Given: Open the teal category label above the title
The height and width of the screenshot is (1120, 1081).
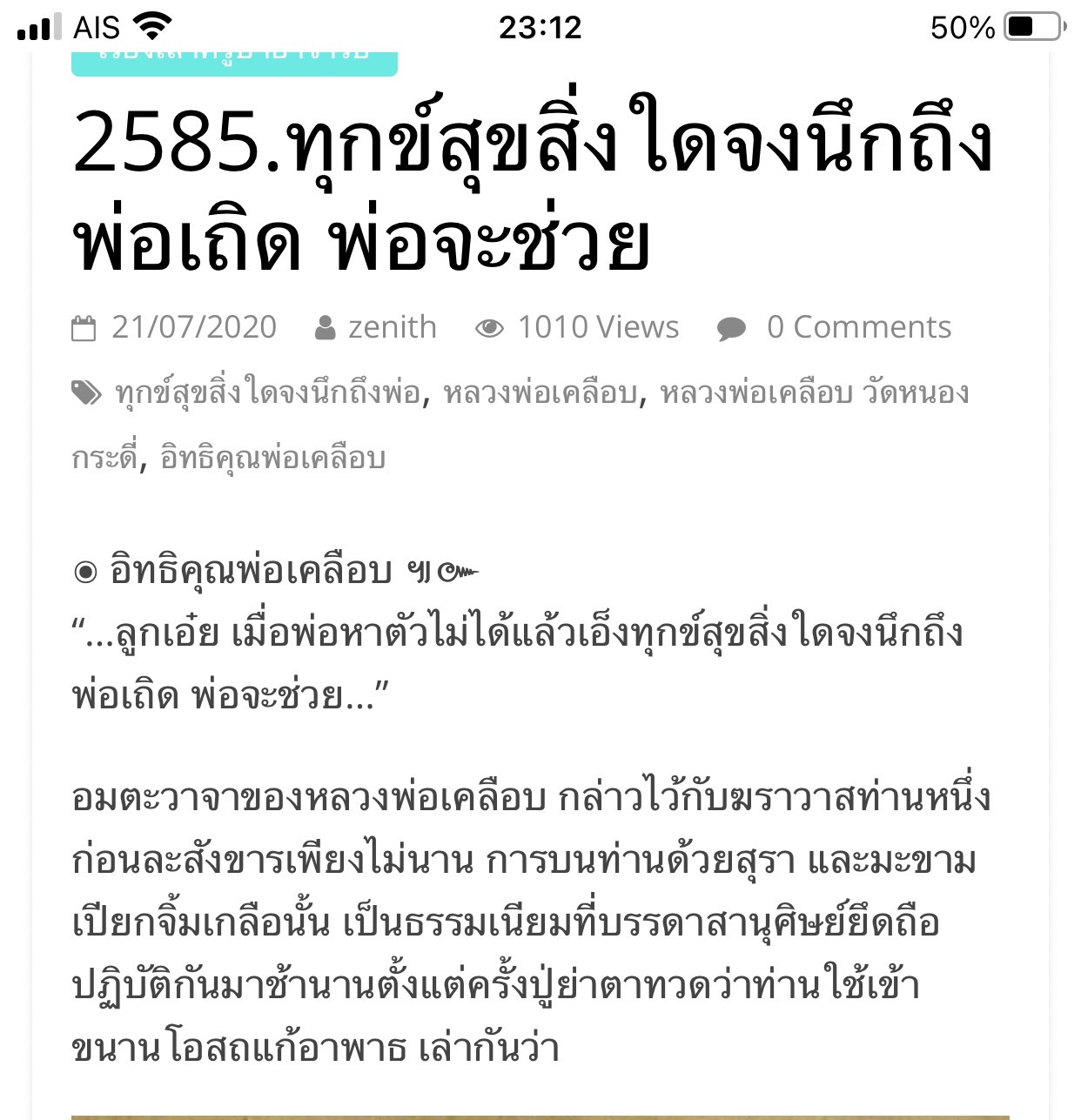Looking at the screenshot, I should (233, 61).
